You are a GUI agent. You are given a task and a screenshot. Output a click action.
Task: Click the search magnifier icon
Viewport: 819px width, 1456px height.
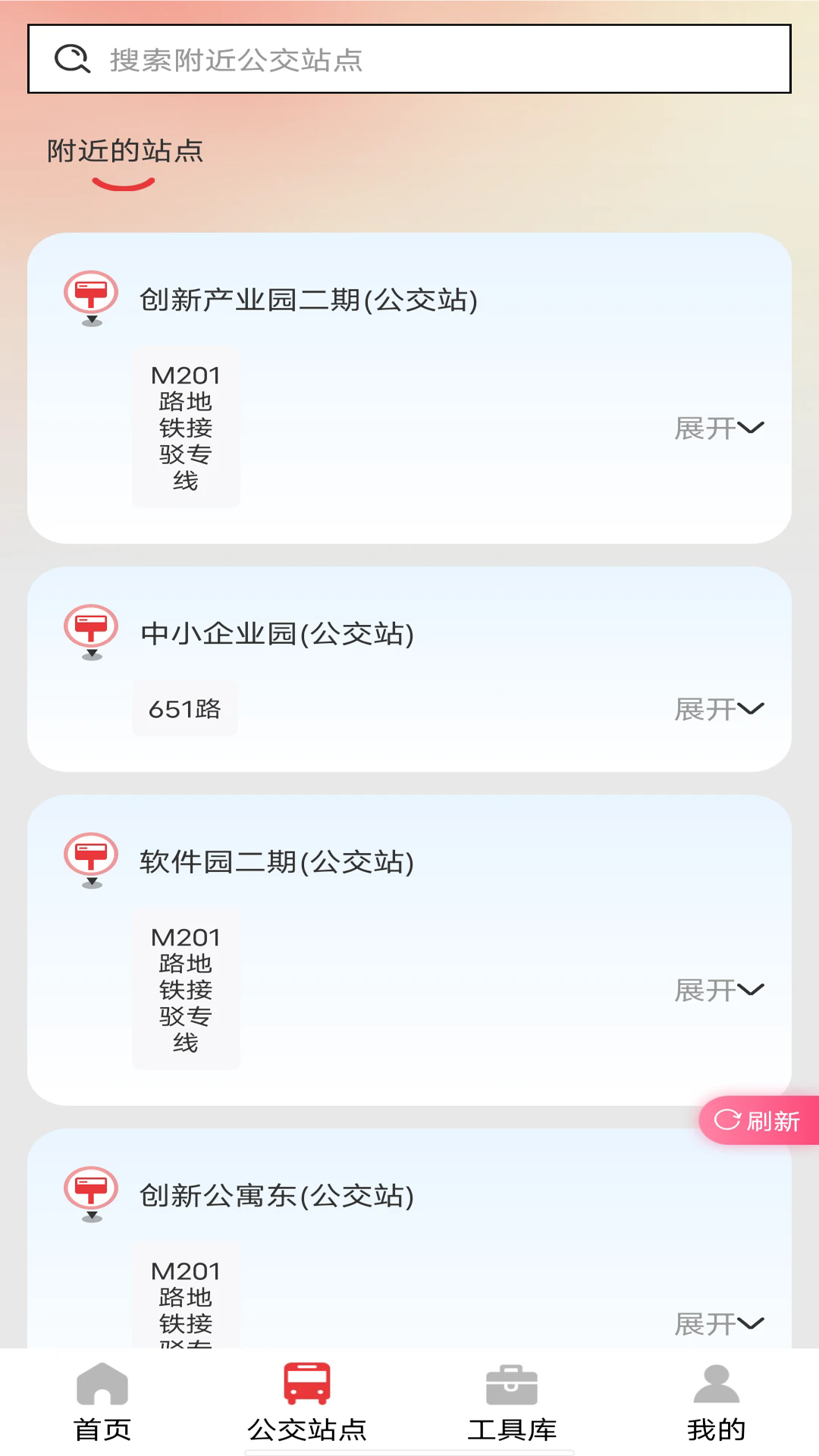click(x=70, y=58)
